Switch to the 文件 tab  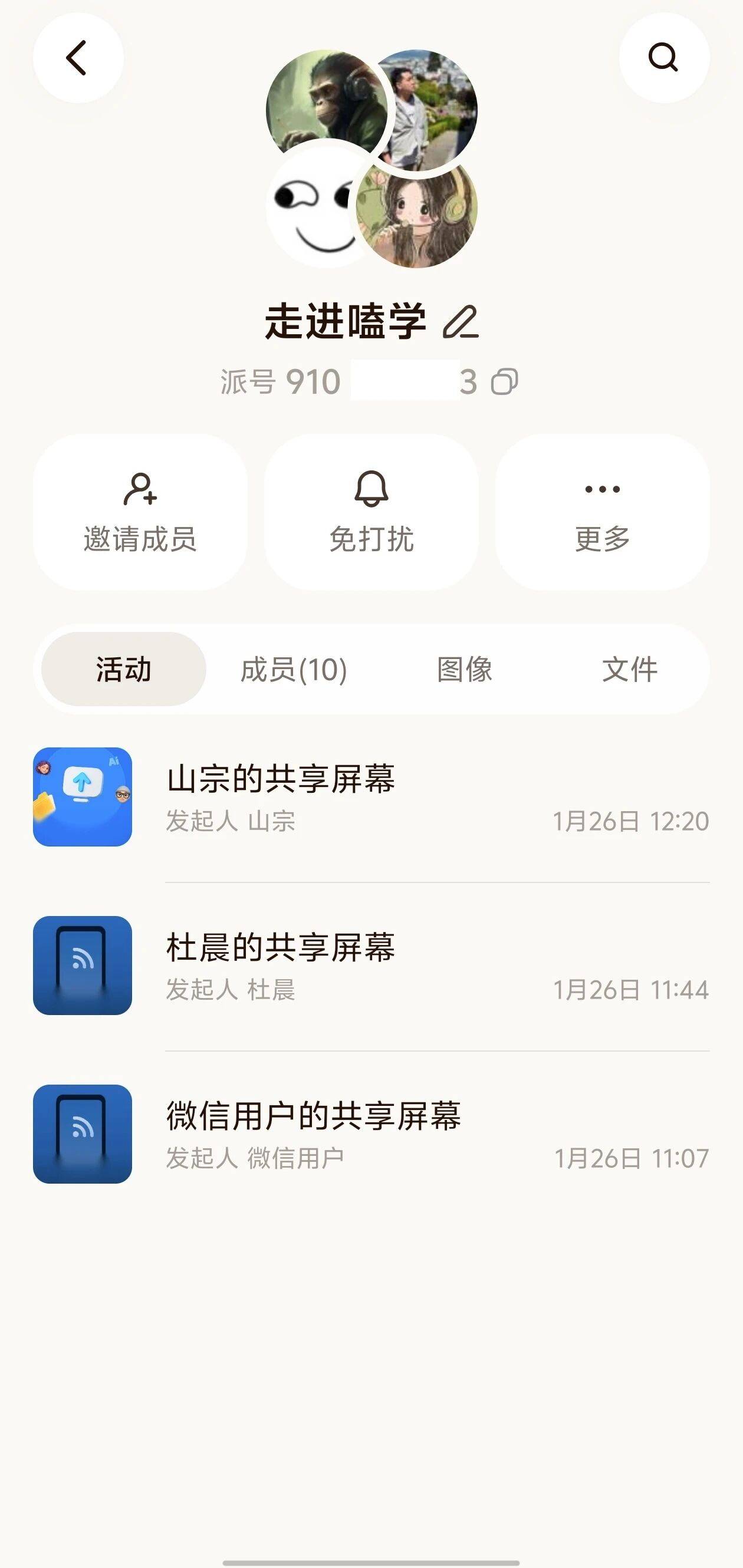[x=630, y=669]
